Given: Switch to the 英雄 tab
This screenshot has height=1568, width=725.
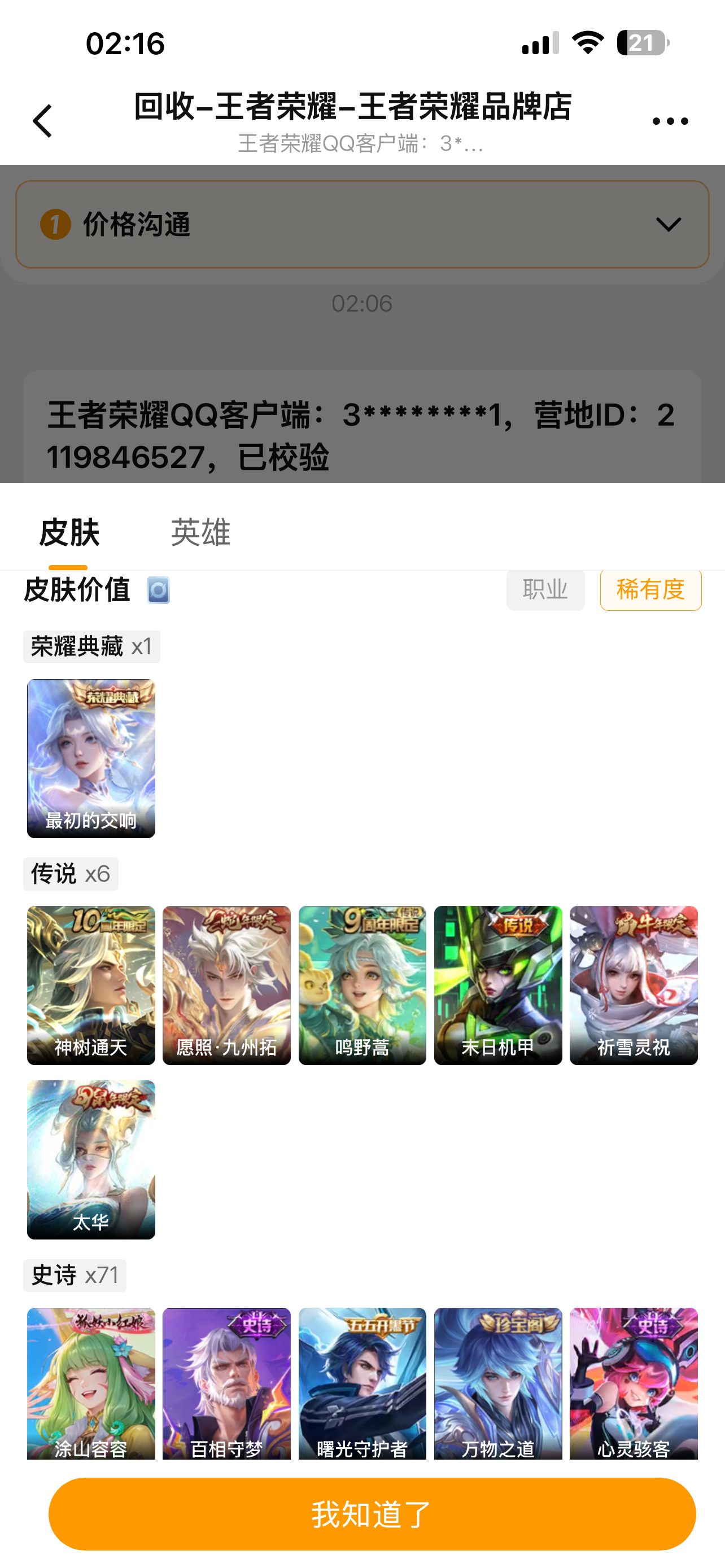Looking at the screenshot, I should point(200,532).
